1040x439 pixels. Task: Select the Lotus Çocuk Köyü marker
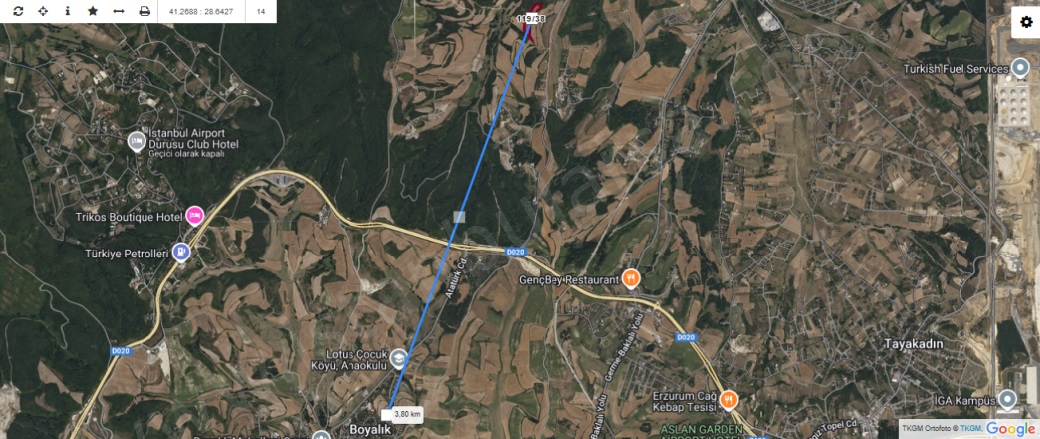[x=398, y=359]
